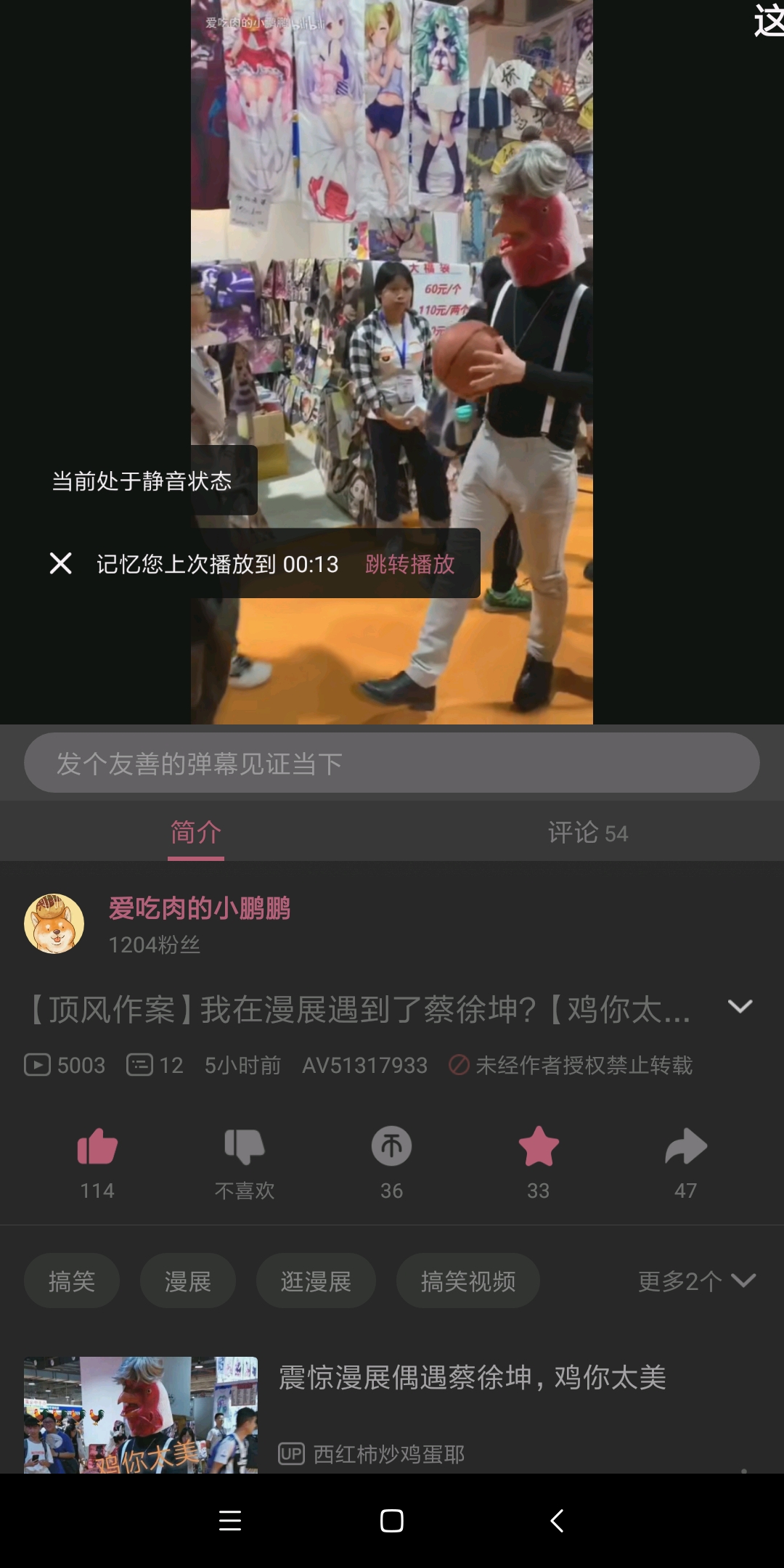Expand 更多2个 tags

[696, 1281]
